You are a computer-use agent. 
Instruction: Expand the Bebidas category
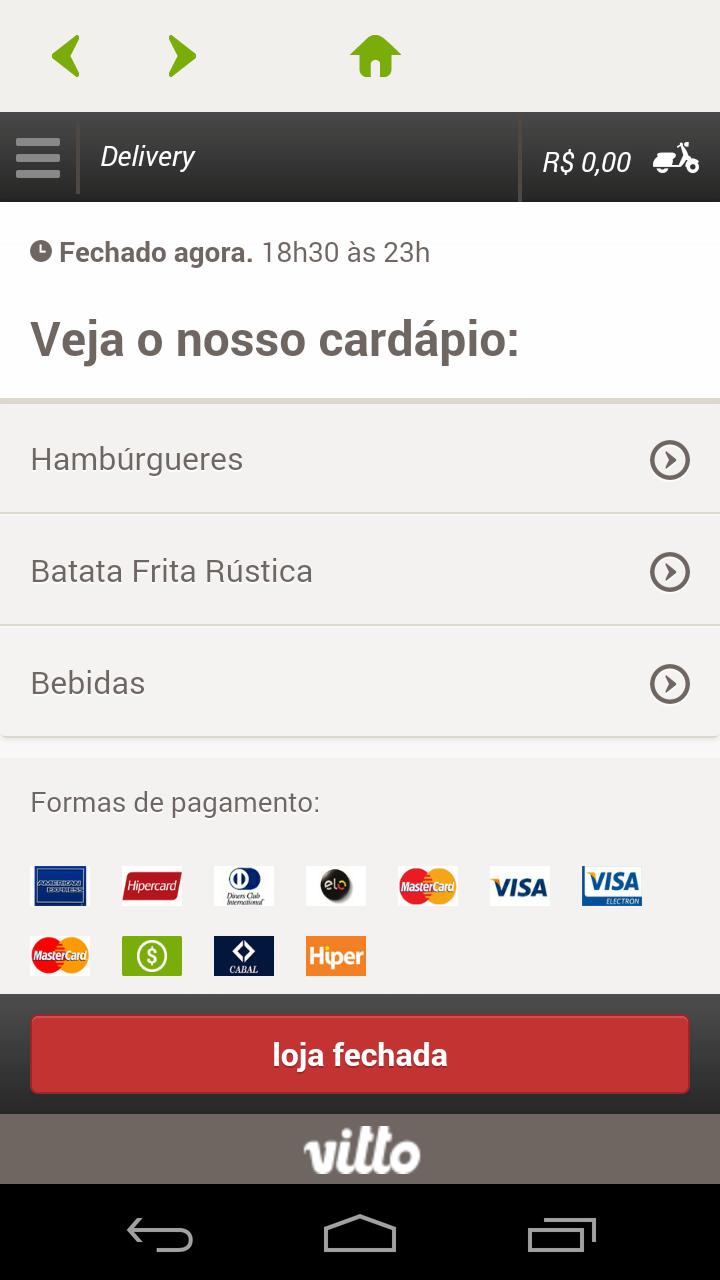[667, 684]
